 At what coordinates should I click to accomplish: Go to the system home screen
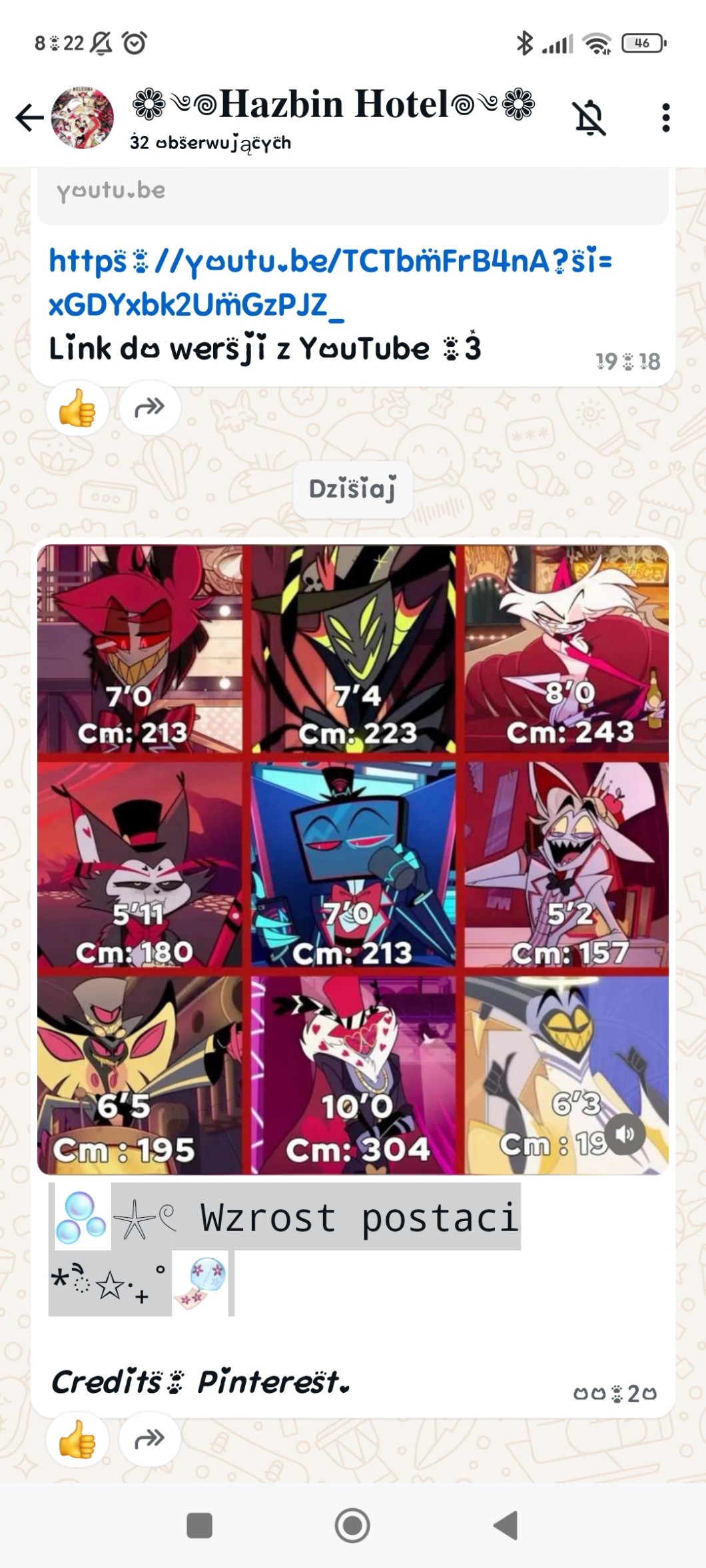pos(352,1525)
